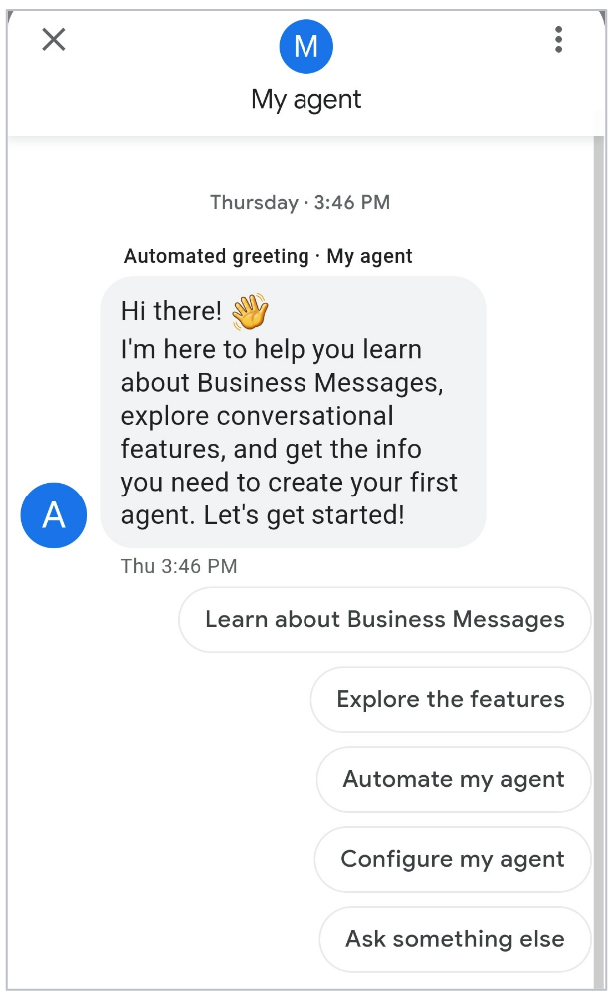612x996 pixels.
Task: Select Ask something else
Action: click(454, 940)
